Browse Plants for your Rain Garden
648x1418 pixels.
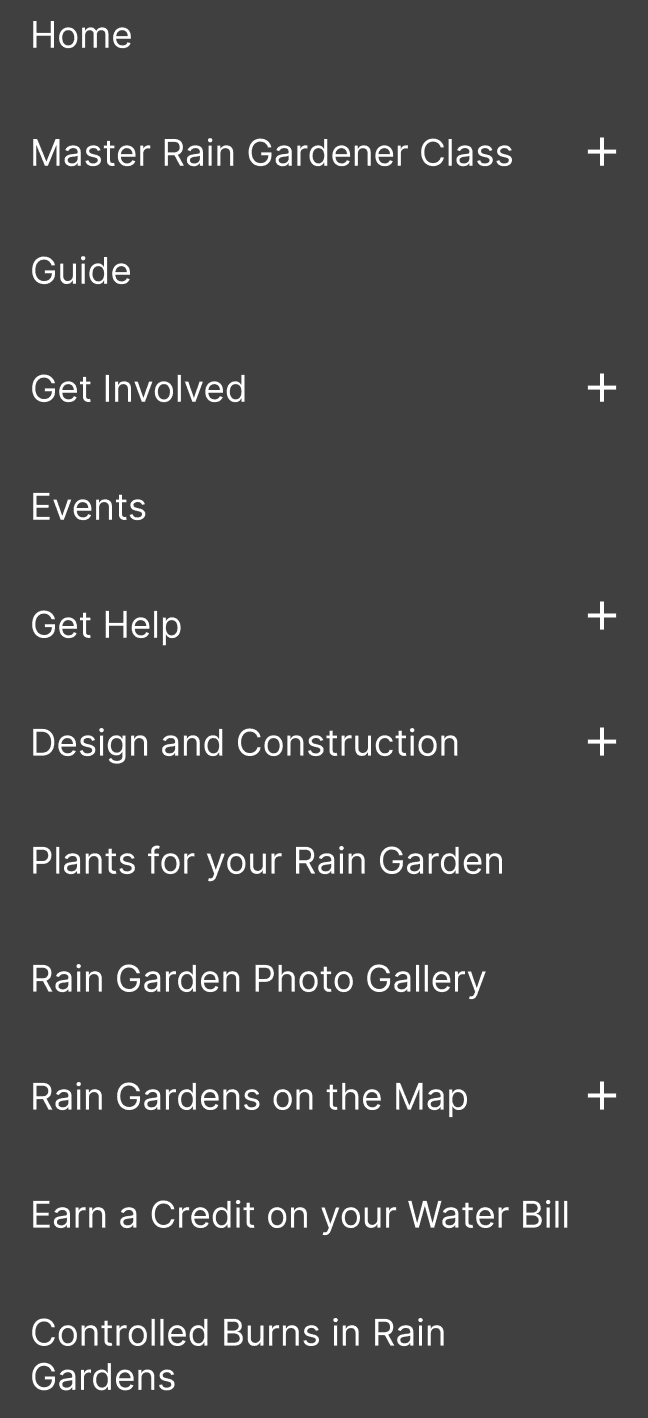tap(267, 861)
